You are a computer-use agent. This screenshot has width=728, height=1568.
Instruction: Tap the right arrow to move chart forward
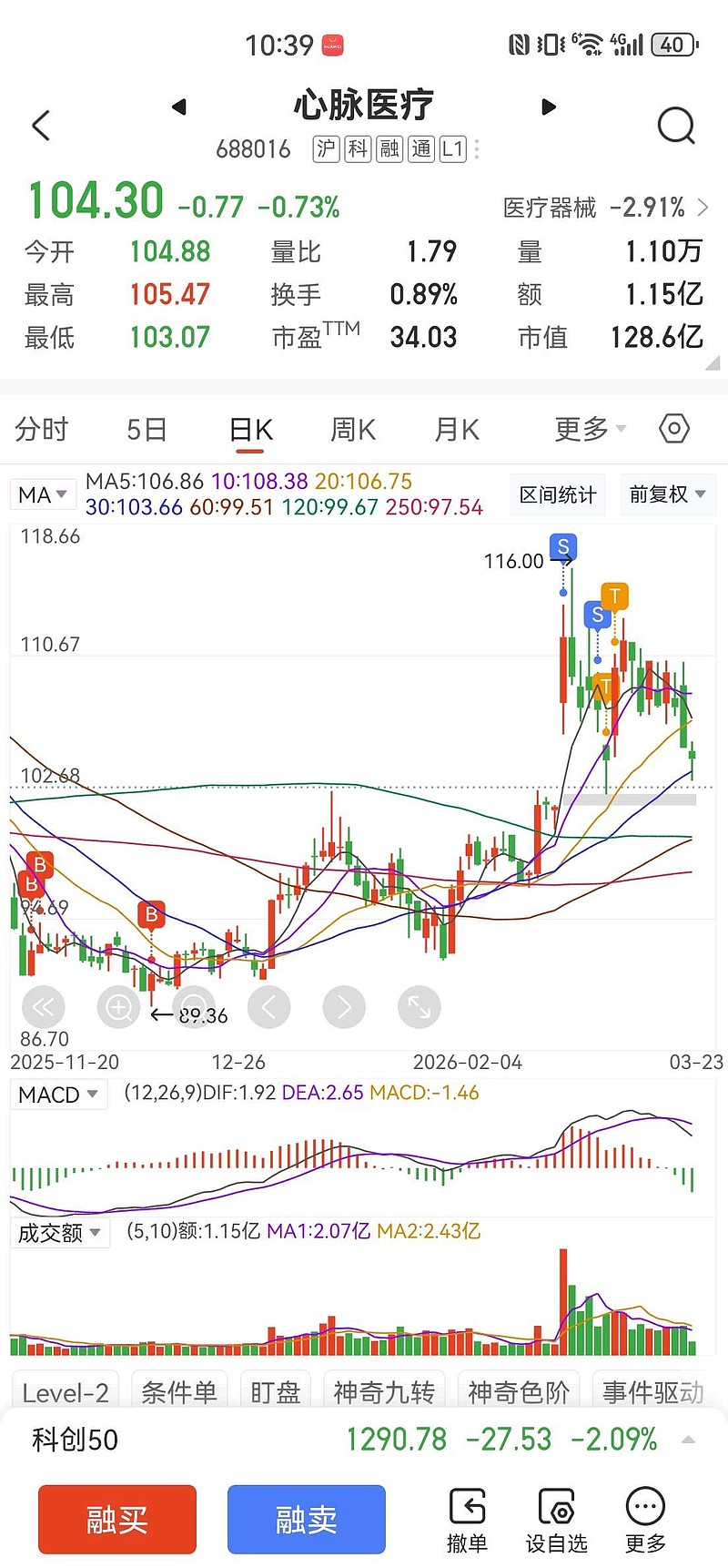[344, 1007]
